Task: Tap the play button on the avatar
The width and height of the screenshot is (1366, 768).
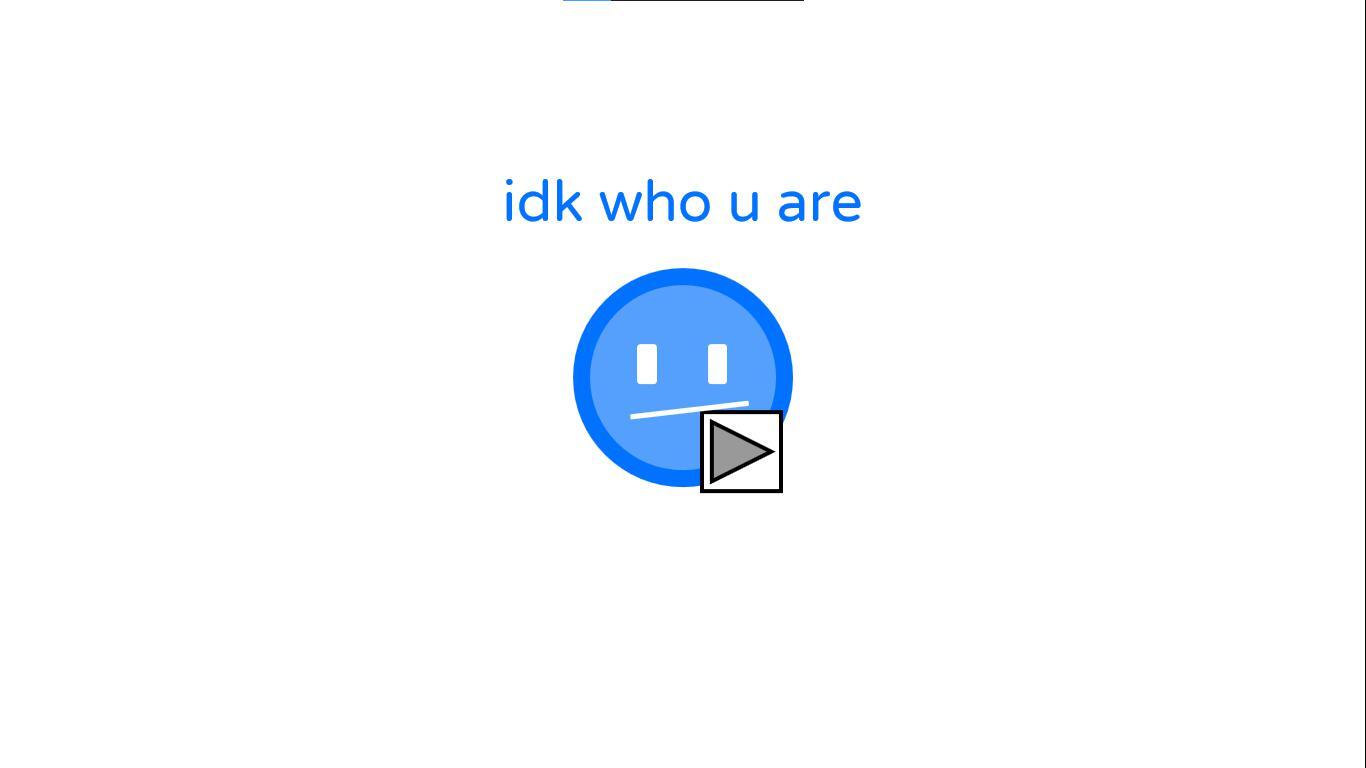Action: pos(741,452)
